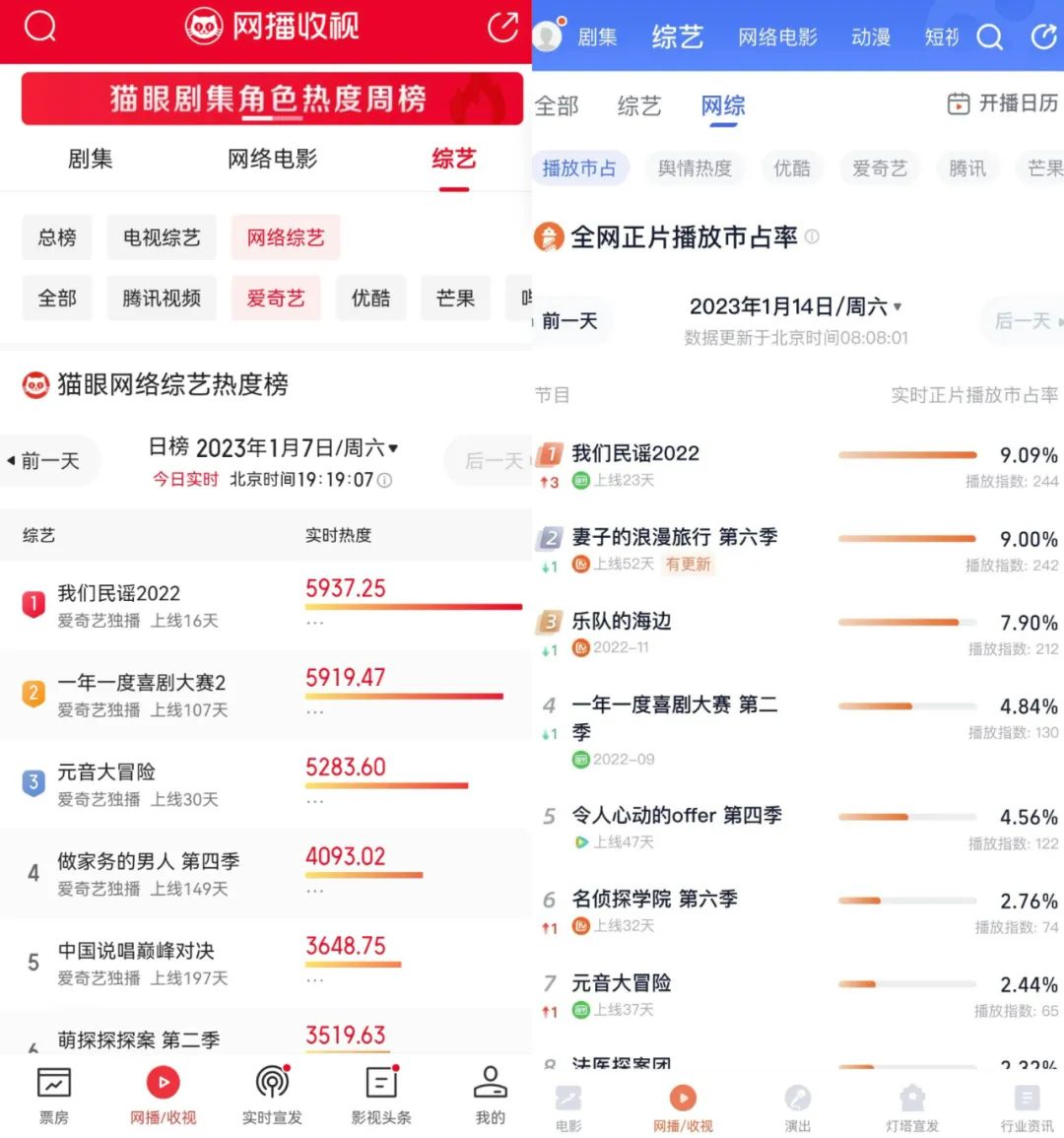Click 前一天 to view previous day
The image size is (1064, 1138).
(x=44, y=461)
